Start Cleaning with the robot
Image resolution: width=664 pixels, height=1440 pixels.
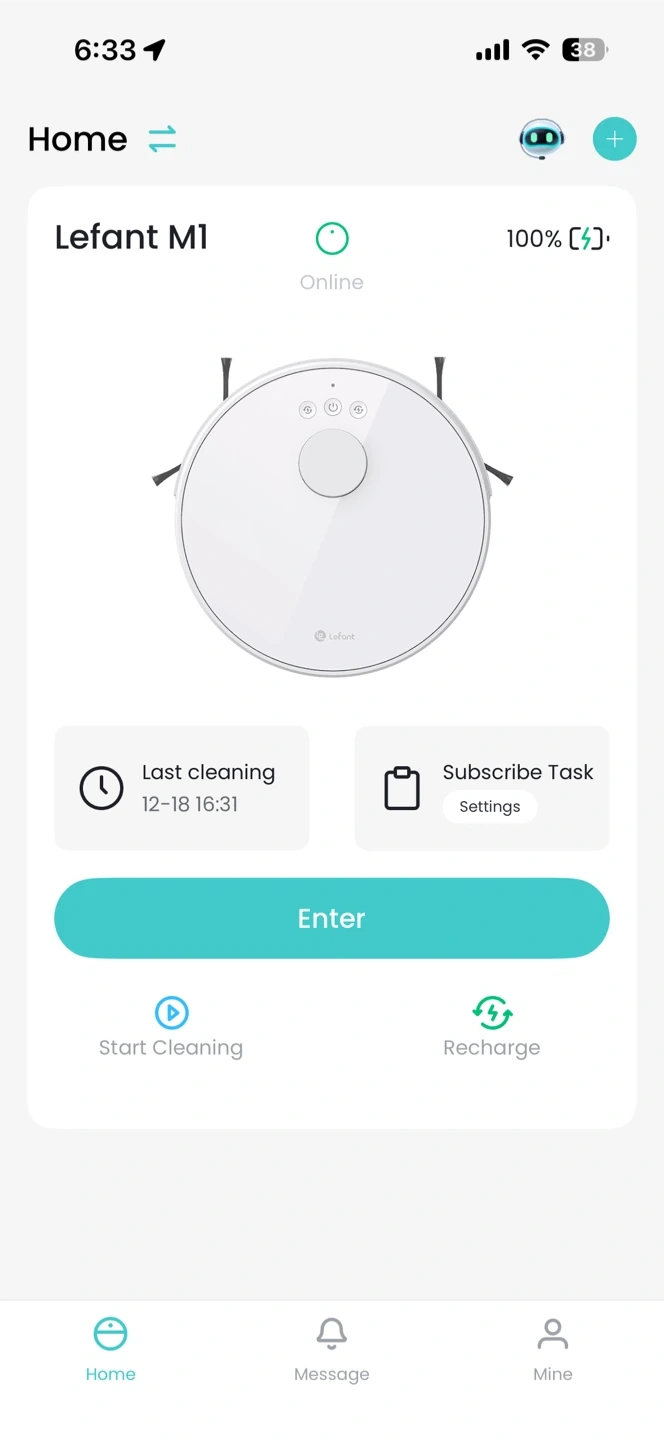tap(171, 1027)
